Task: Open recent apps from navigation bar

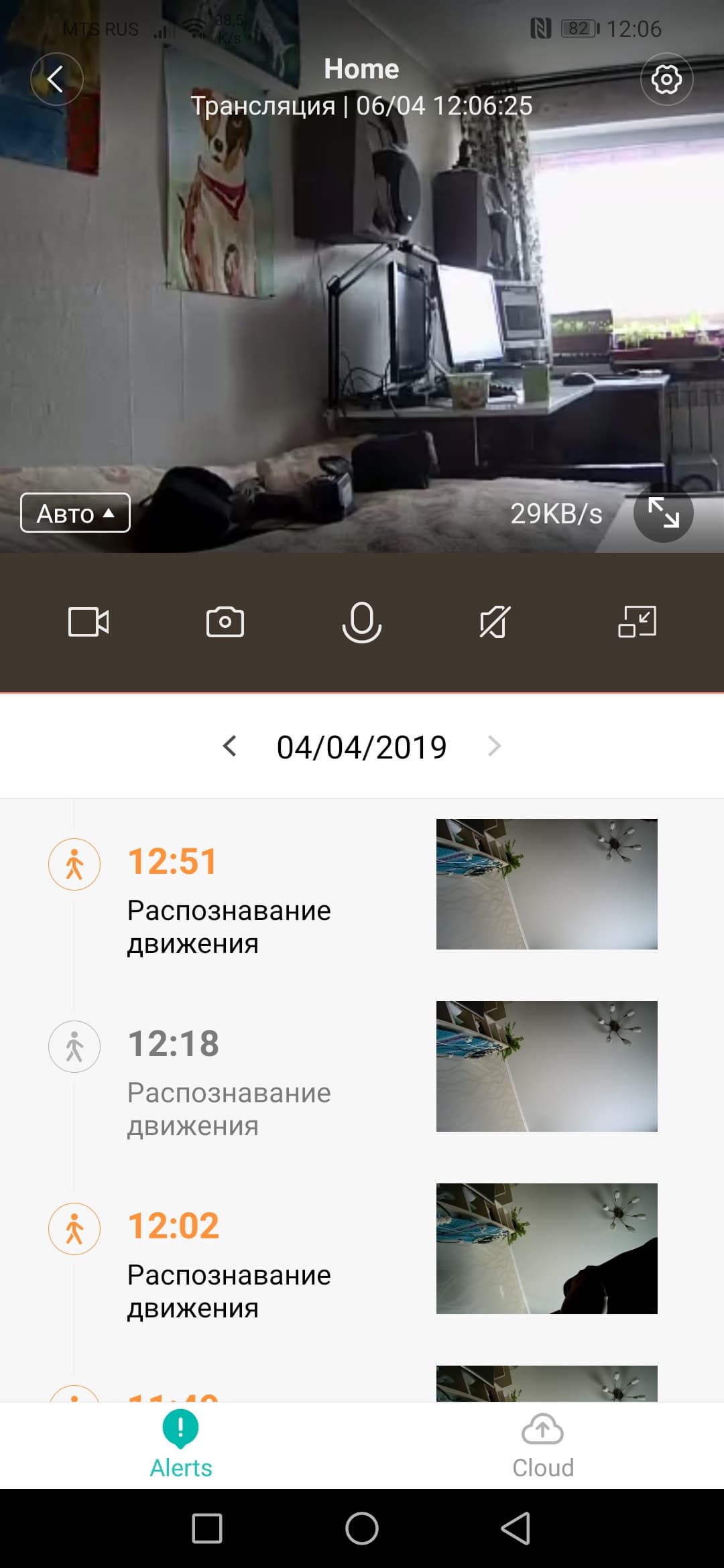Action: (207, 1529)
